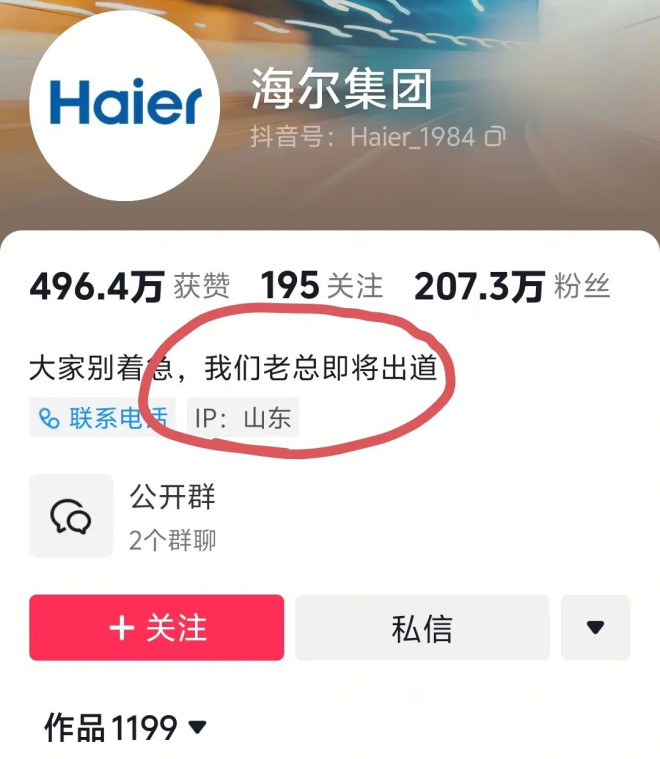Tap the 联系电话 contact chip
The image size is (660, 759).
pos(102,418)
